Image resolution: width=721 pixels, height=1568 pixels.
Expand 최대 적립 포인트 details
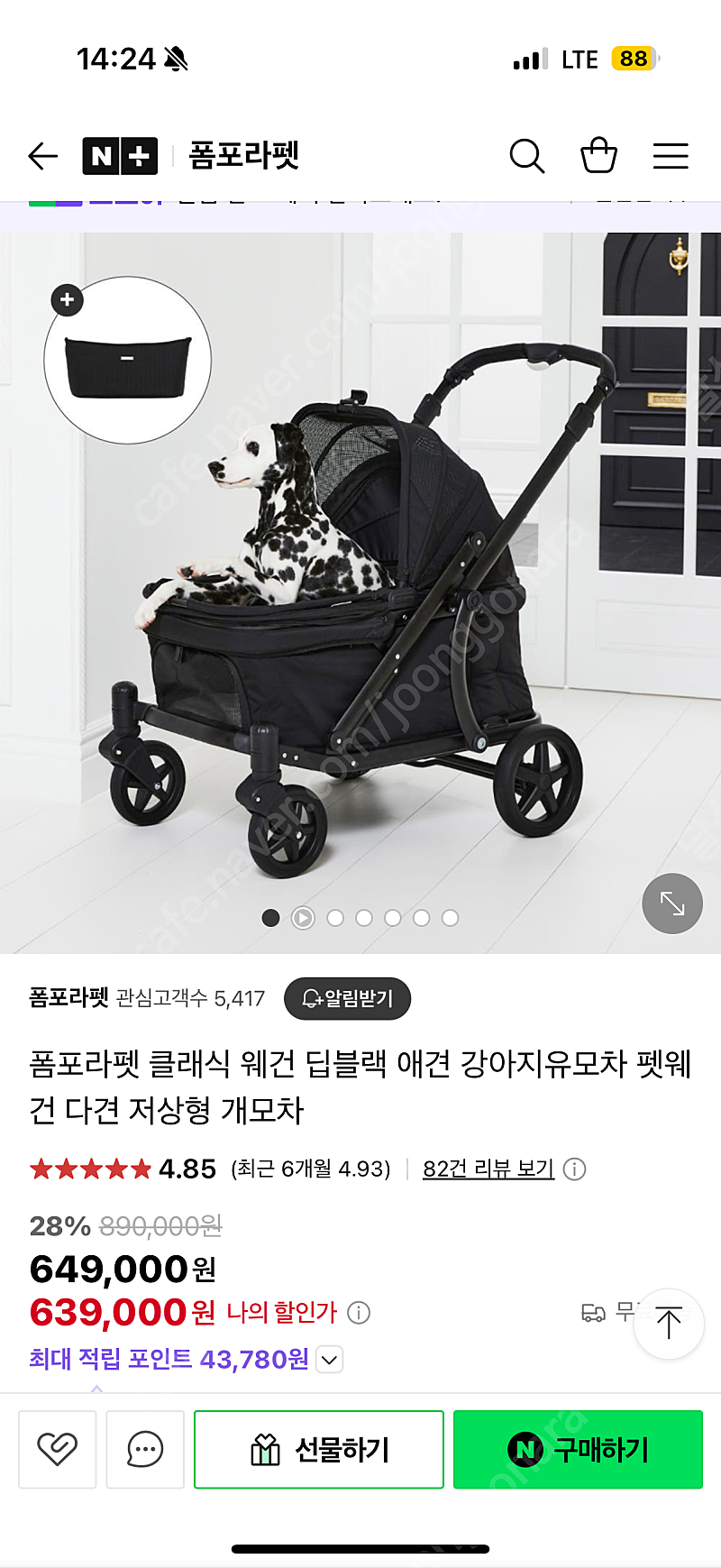tap(330, 1359)
